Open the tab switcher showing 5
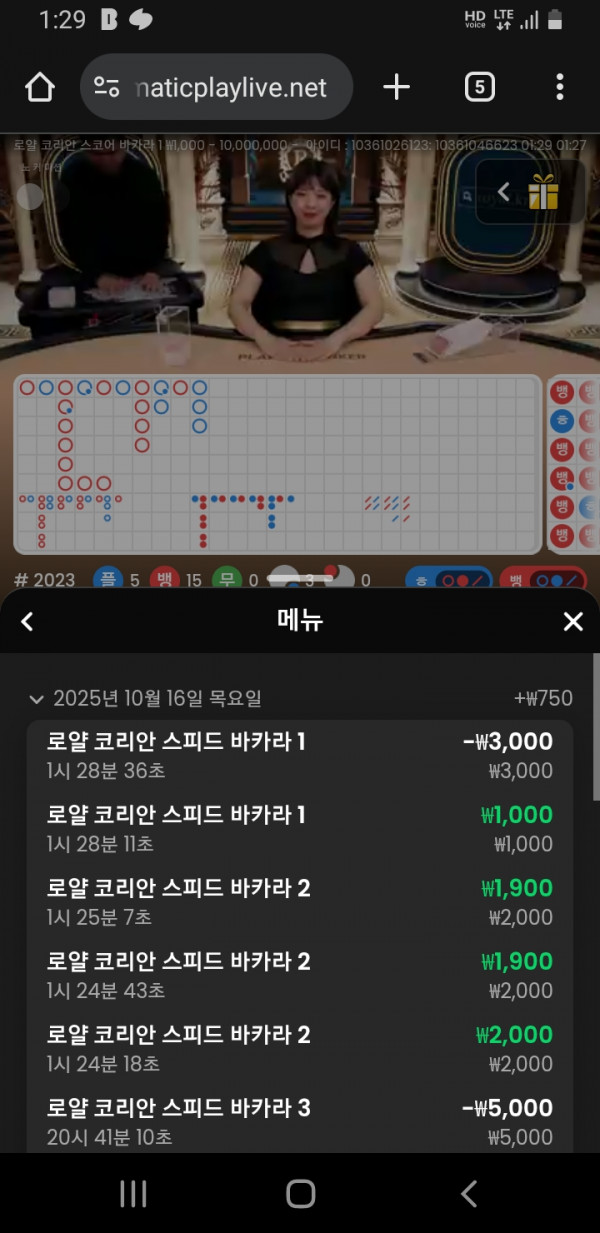The image size is (600, 1233). click(479, 88)
